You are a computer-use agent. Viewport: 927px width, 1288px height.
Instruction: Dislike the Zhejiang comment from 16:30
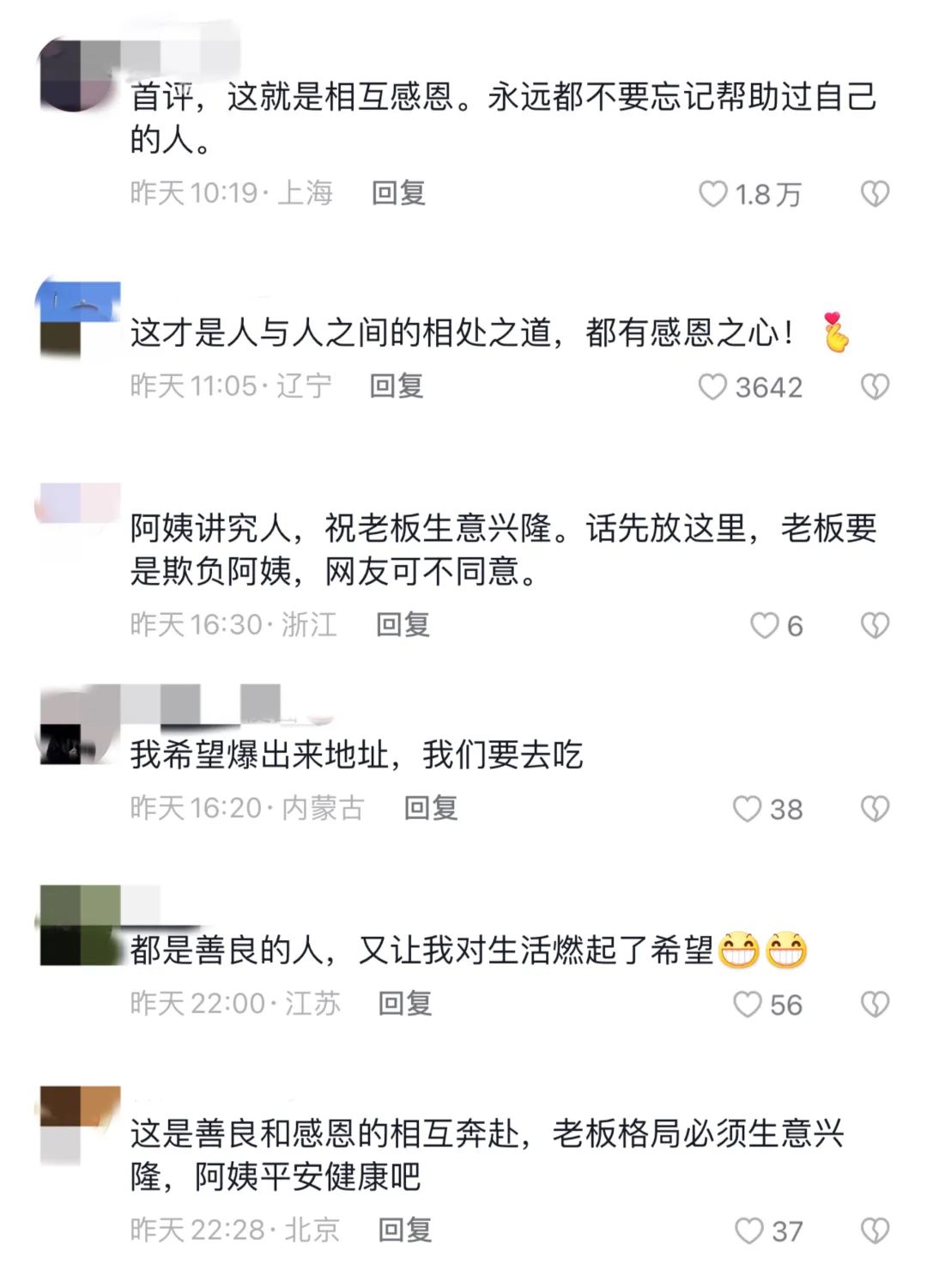coord(875,626)
